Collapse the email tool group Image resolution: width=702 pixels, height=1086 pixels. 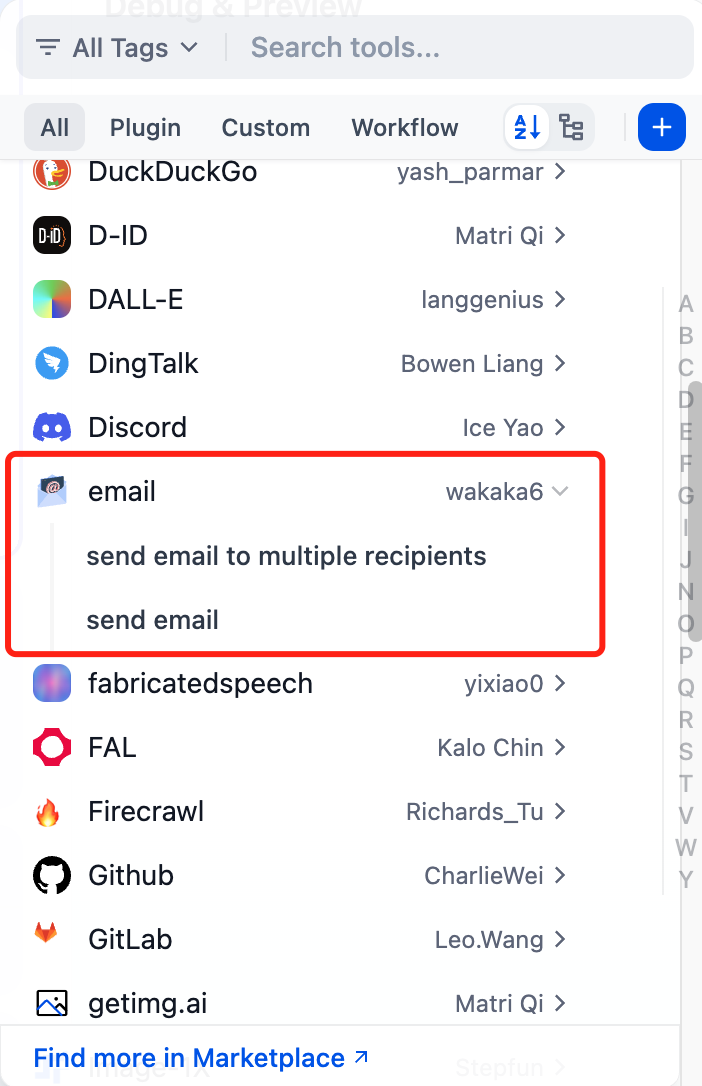300,492
